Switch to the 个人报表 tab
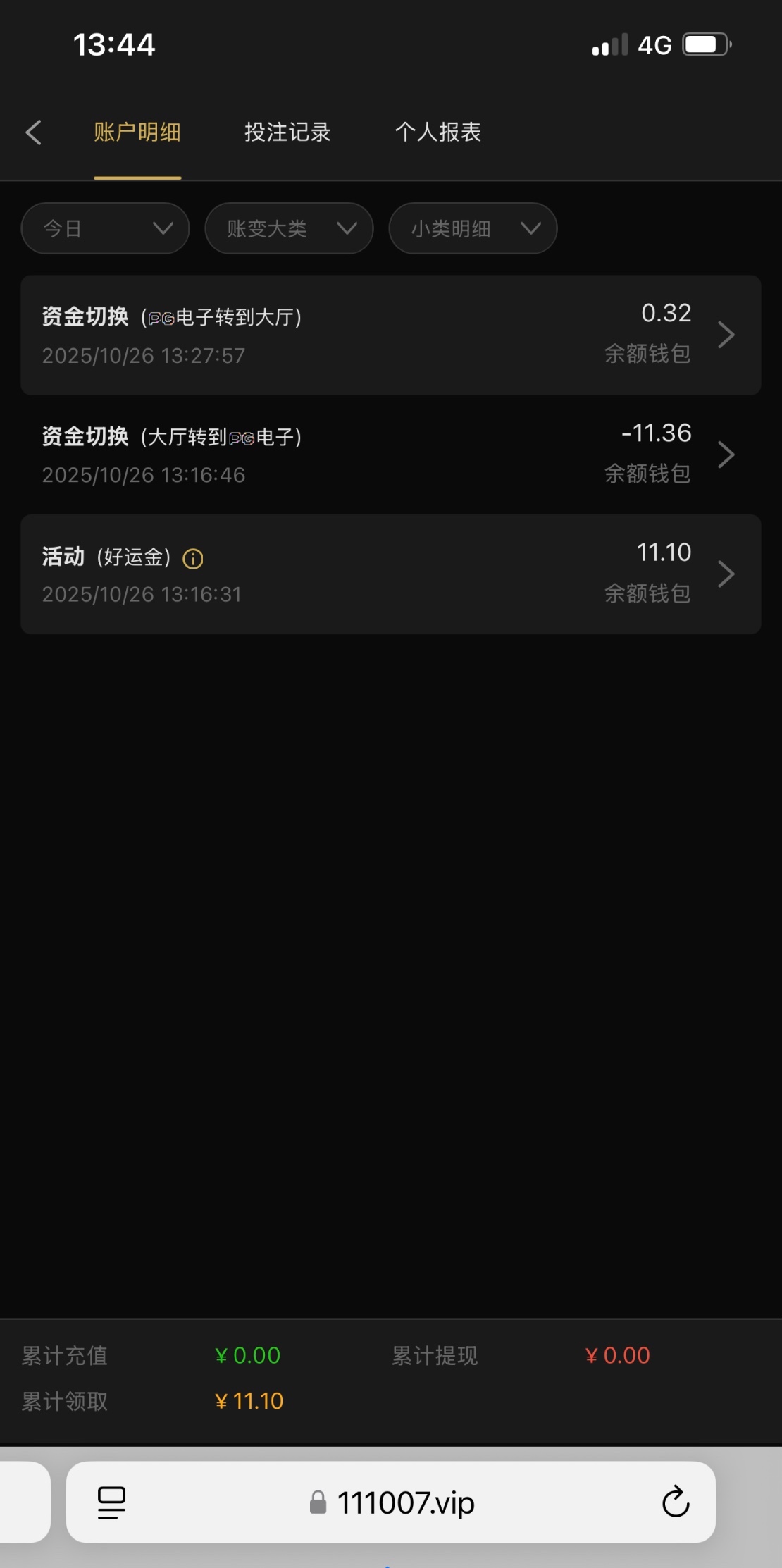 click(x=437, y=132)
